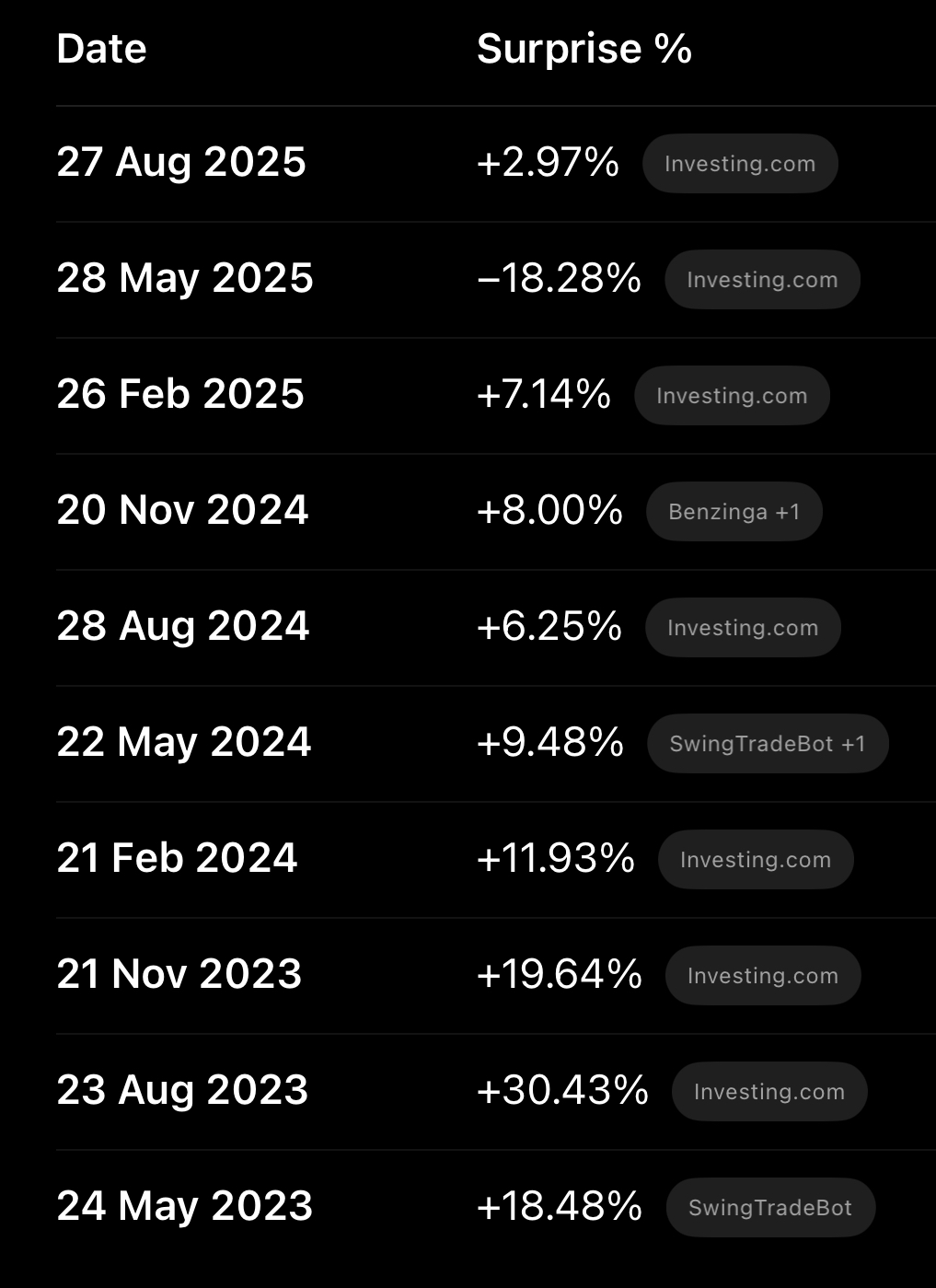Open Investing.com source for 27 Aug 2025
The width and height of the screenshot is (936, 1288).
click(x=740, y=164)
